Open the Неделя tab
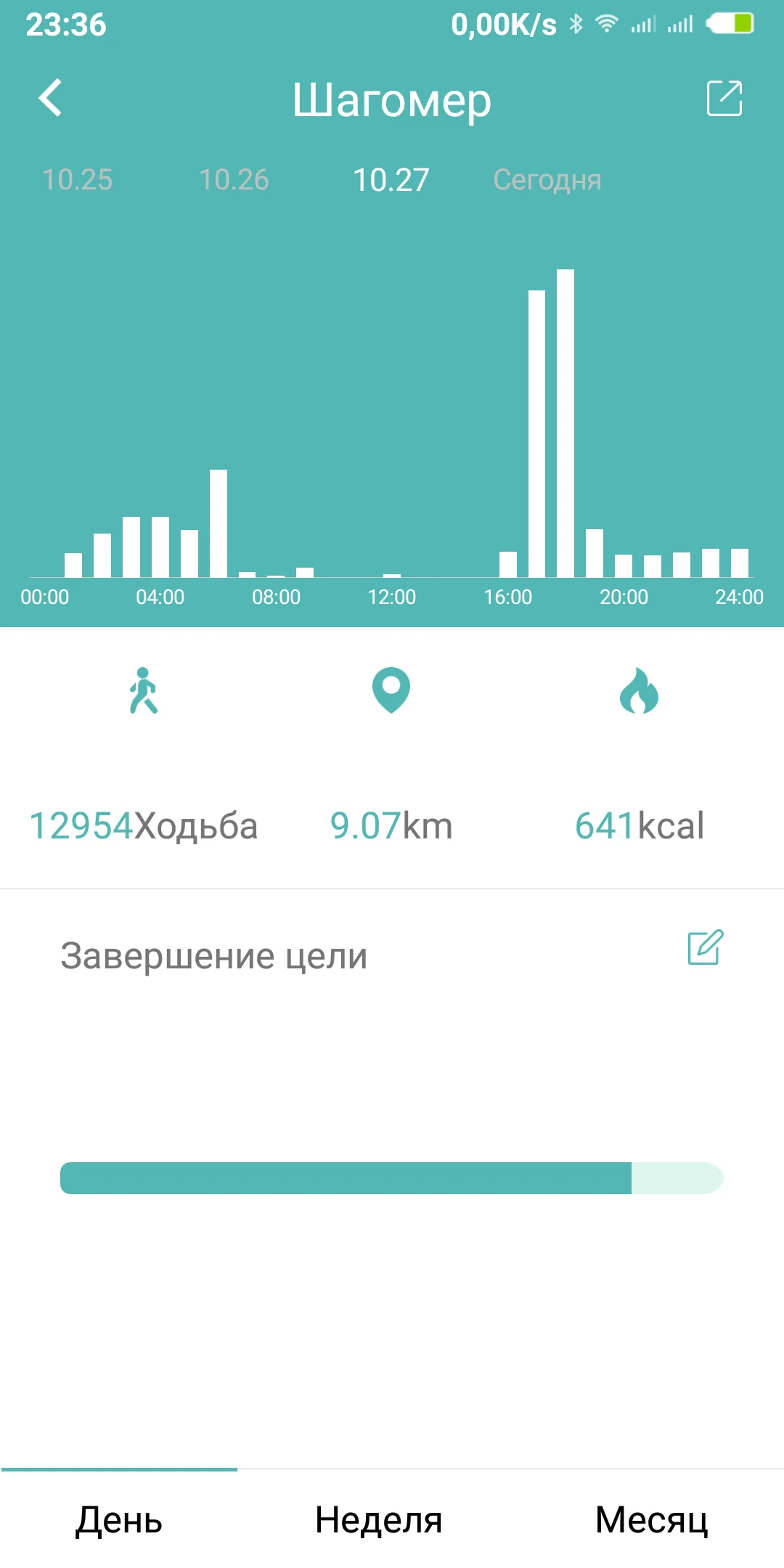Image resolution: width=784 pixels, height=1568 pixels. point(378,1519)
